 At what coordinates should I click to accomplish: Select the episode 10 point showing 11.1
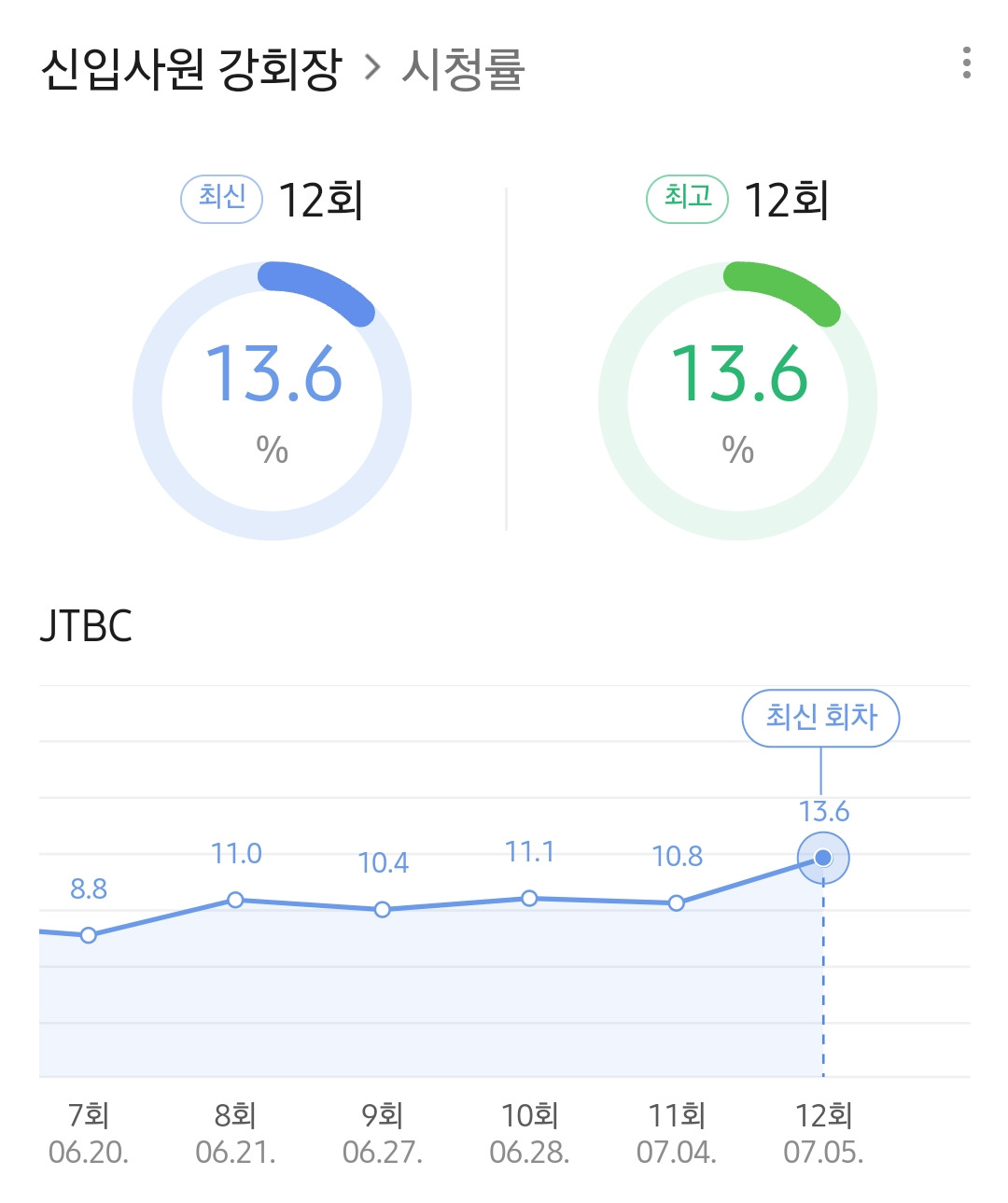pyautogui.click(x=529, y=898)
